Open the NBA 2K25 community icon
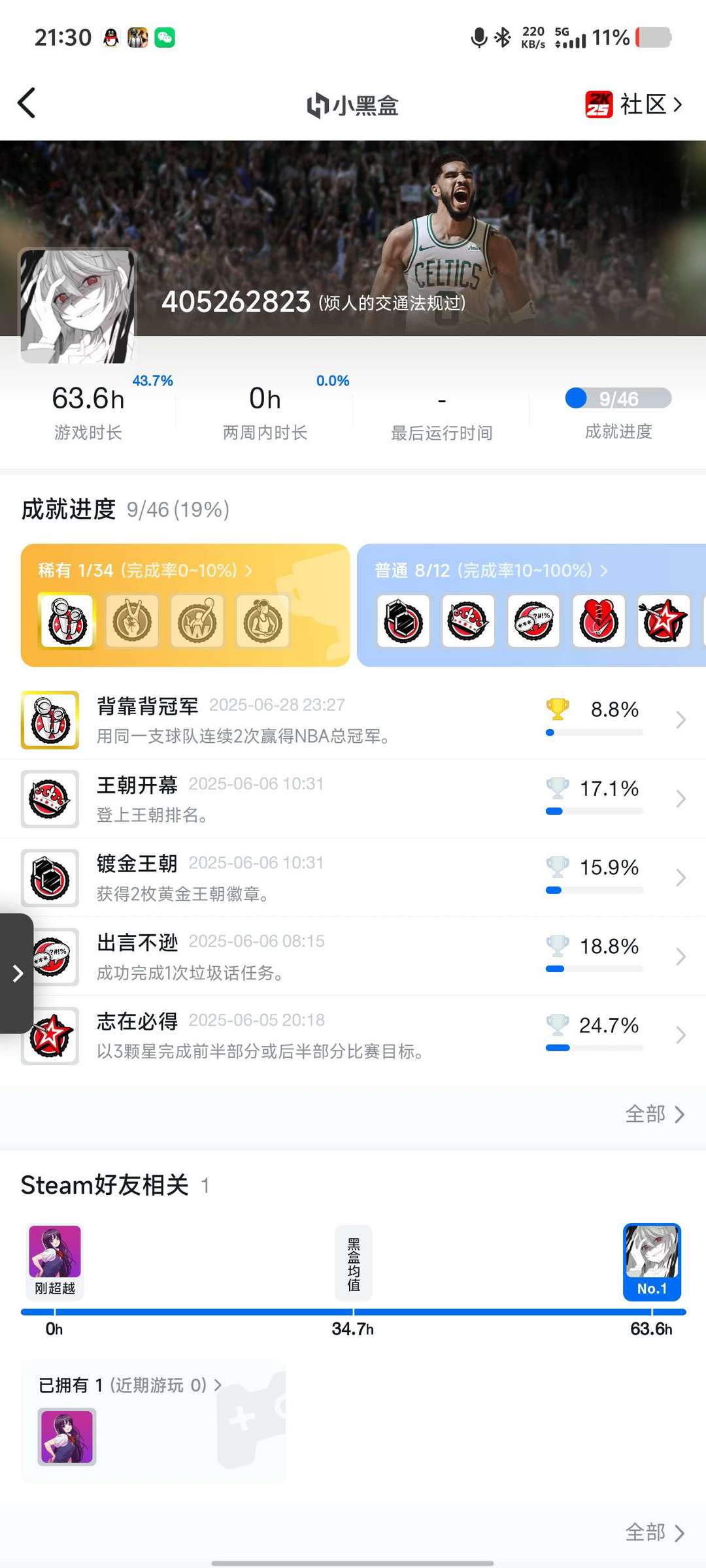 pos(599,103)
